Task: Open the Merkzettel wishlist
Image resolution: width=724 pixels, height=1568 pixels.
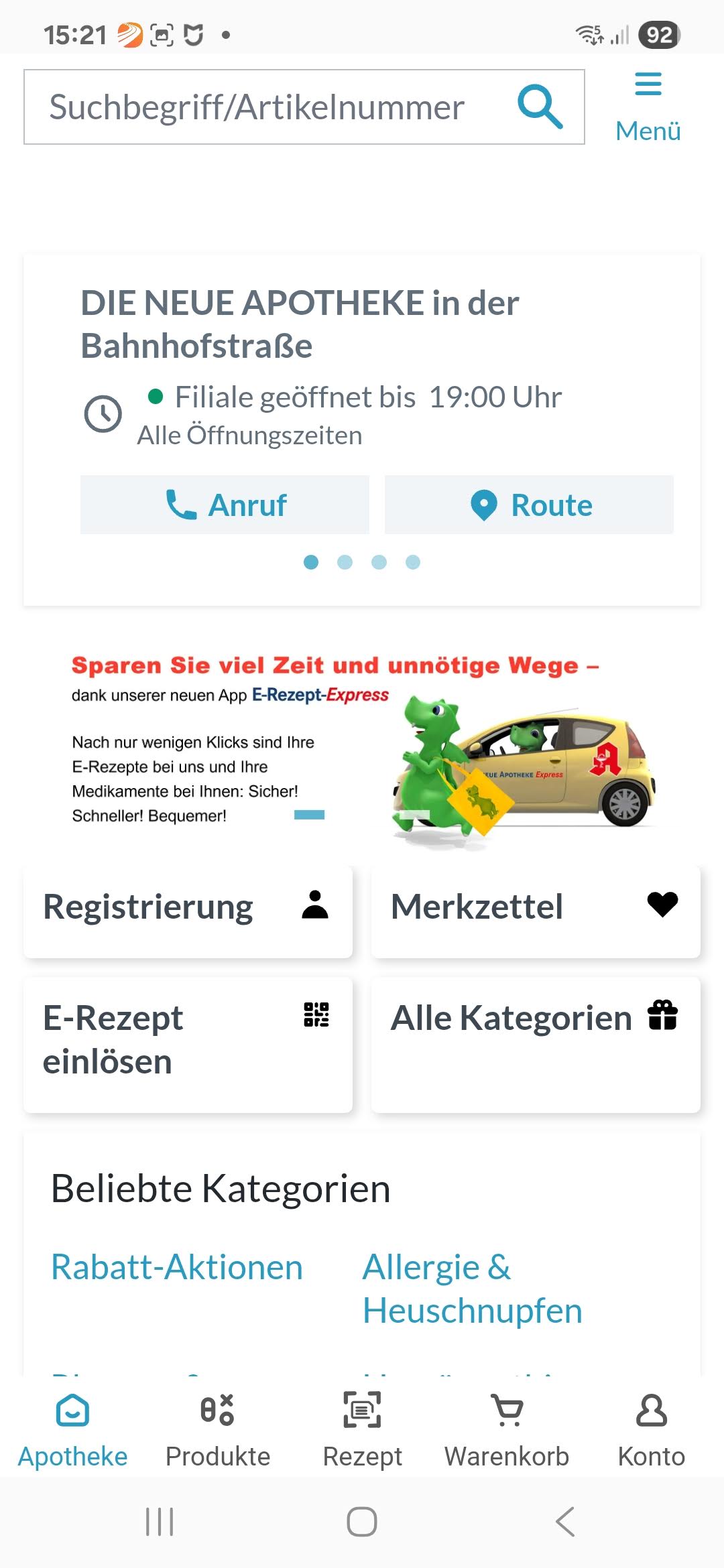Action: click(536, 909)
